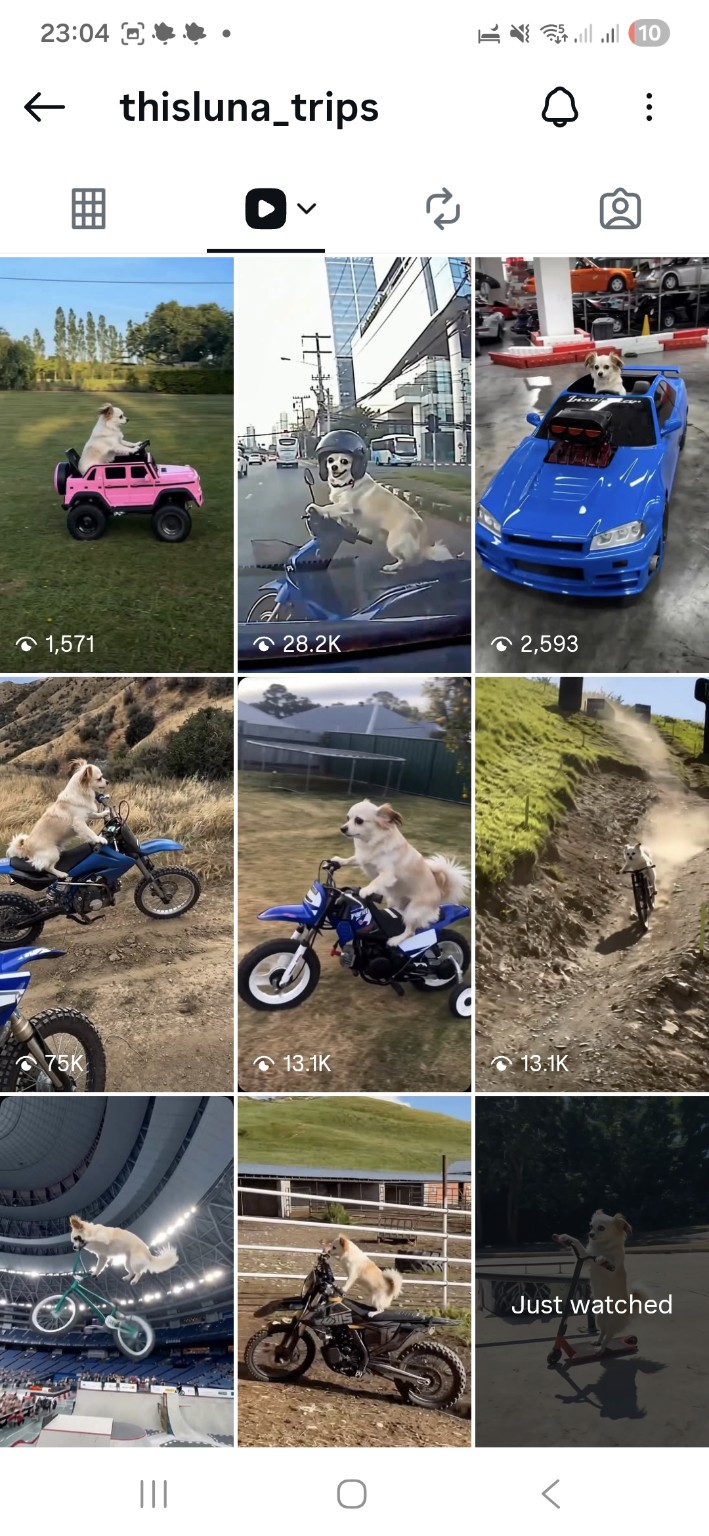Open the reel of dog on mini blue bike

click(x=354, y=884)
